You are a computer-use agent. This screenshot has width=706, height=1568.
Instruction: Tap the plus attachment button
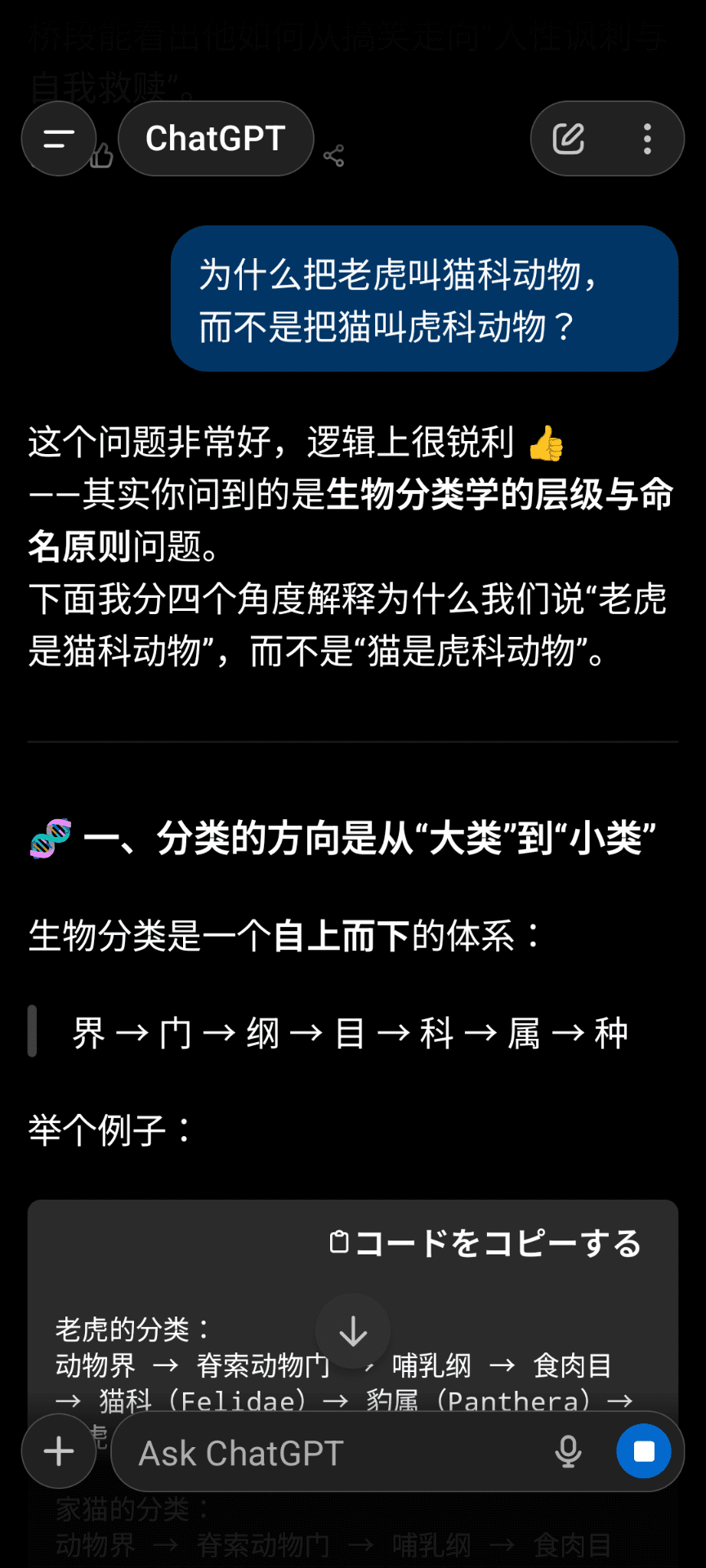[59, 1451]
